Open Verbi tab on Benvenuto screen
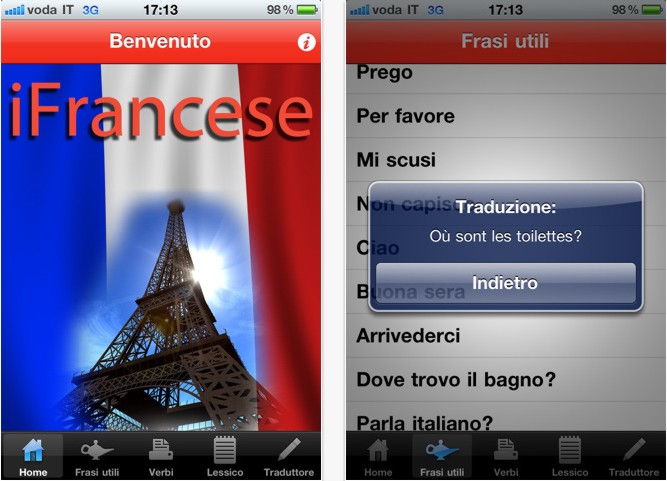667x481 pixels. (x=160, y=456)
